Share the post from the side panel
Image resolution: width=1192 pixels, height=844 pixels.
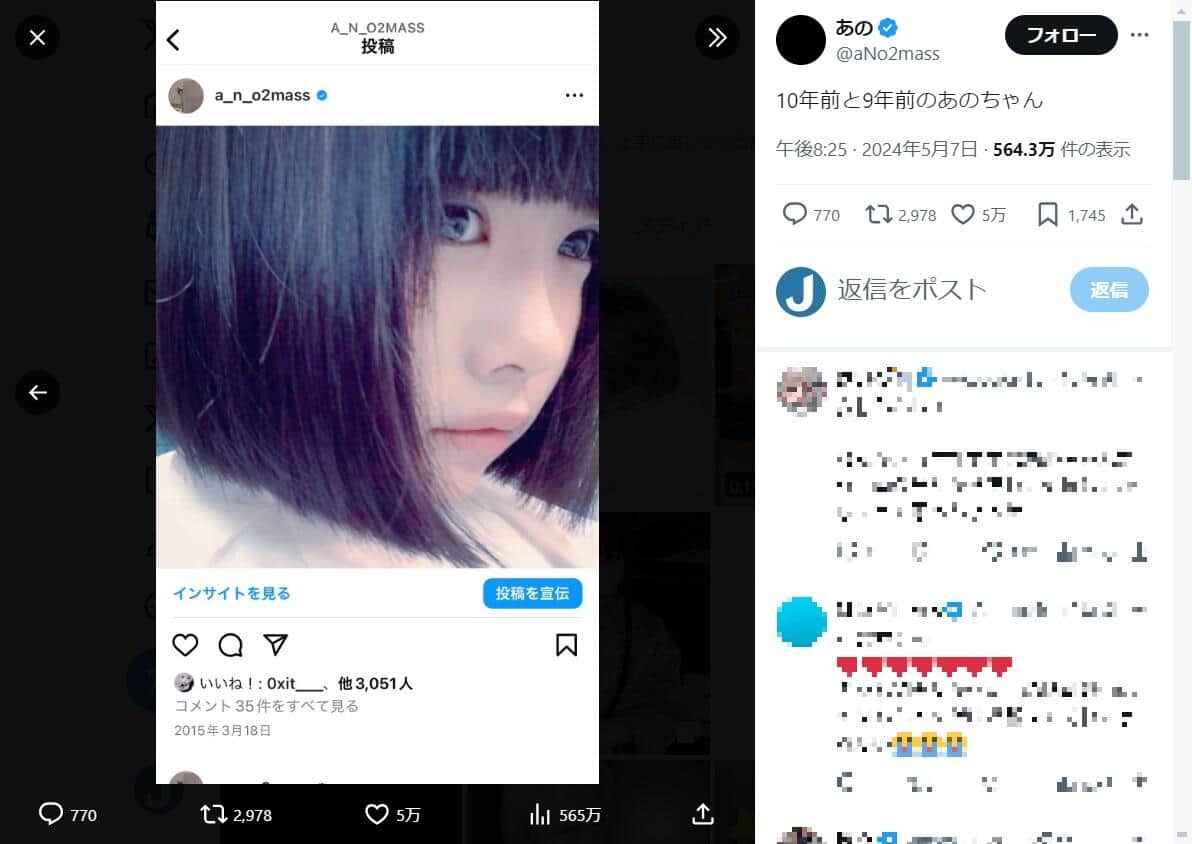point(1132,214)
